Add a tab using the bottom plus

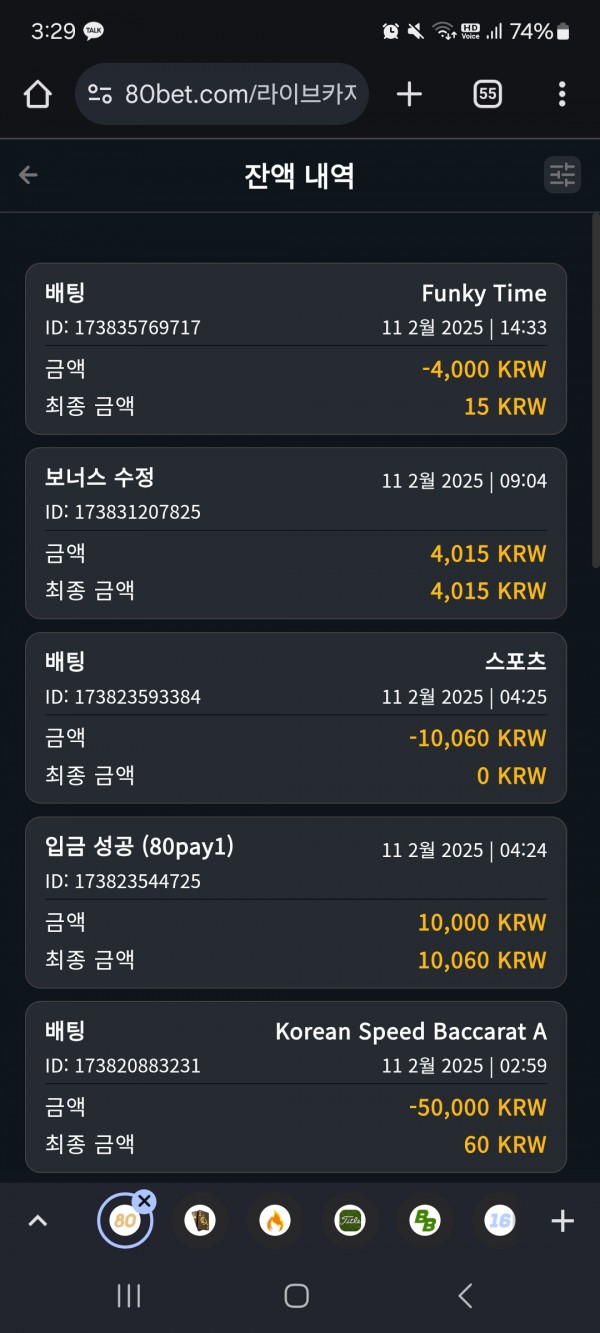point(563,1220)
